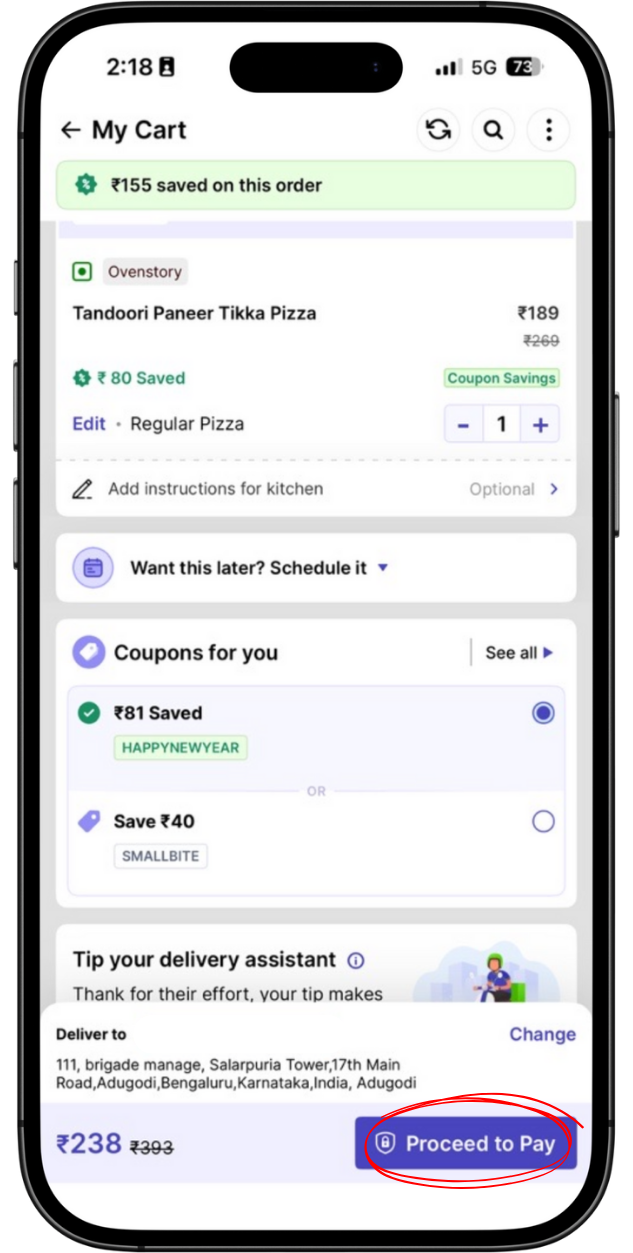Select the HAPPYNEWYEAR coupon

(543, 713)
